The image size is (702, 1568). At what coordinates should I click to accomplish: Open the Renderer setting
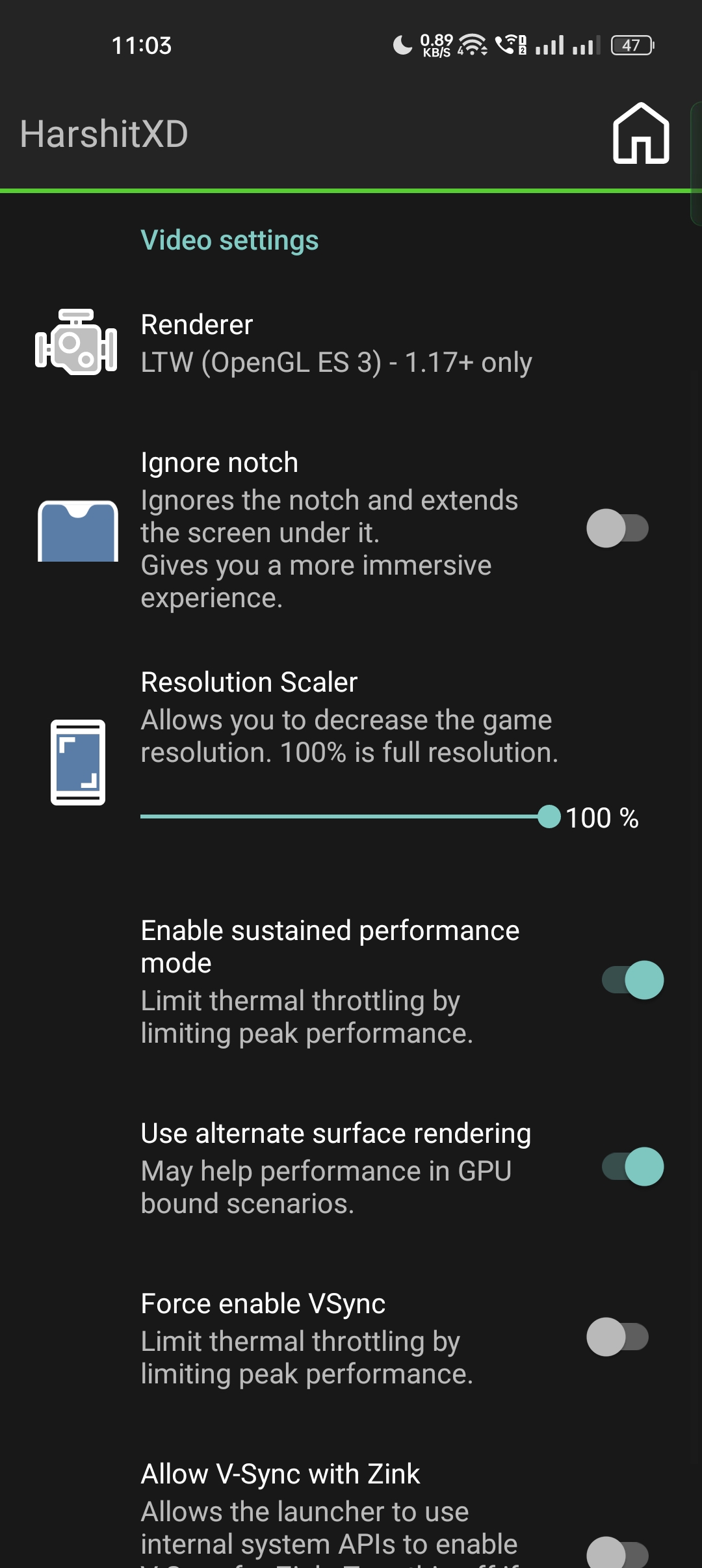tap(351, 343)
